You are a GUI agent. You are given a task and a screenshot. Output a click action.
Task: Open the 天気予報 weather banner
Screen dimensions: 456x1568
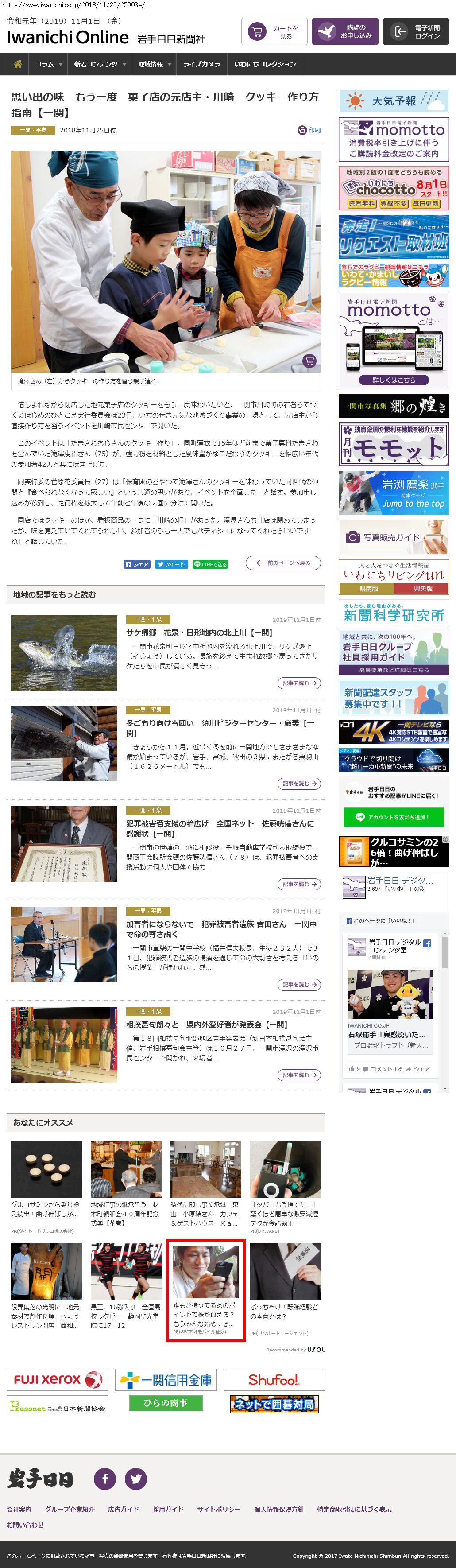tap(394, 101)
